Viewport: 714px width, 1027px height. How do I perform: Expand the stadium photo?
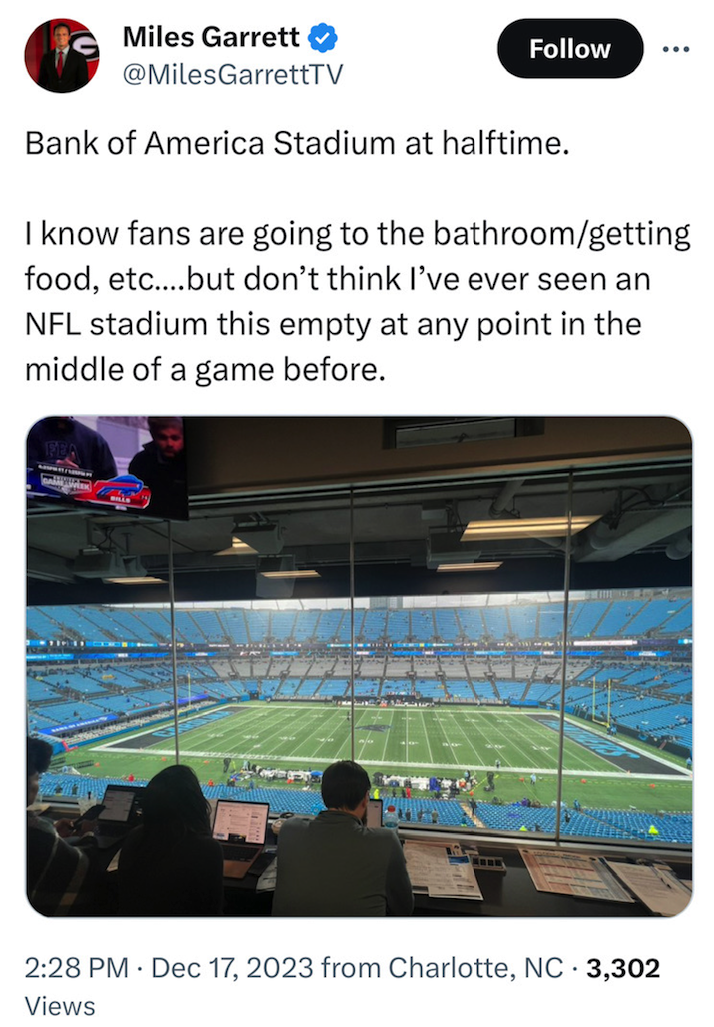pos(359,665)
